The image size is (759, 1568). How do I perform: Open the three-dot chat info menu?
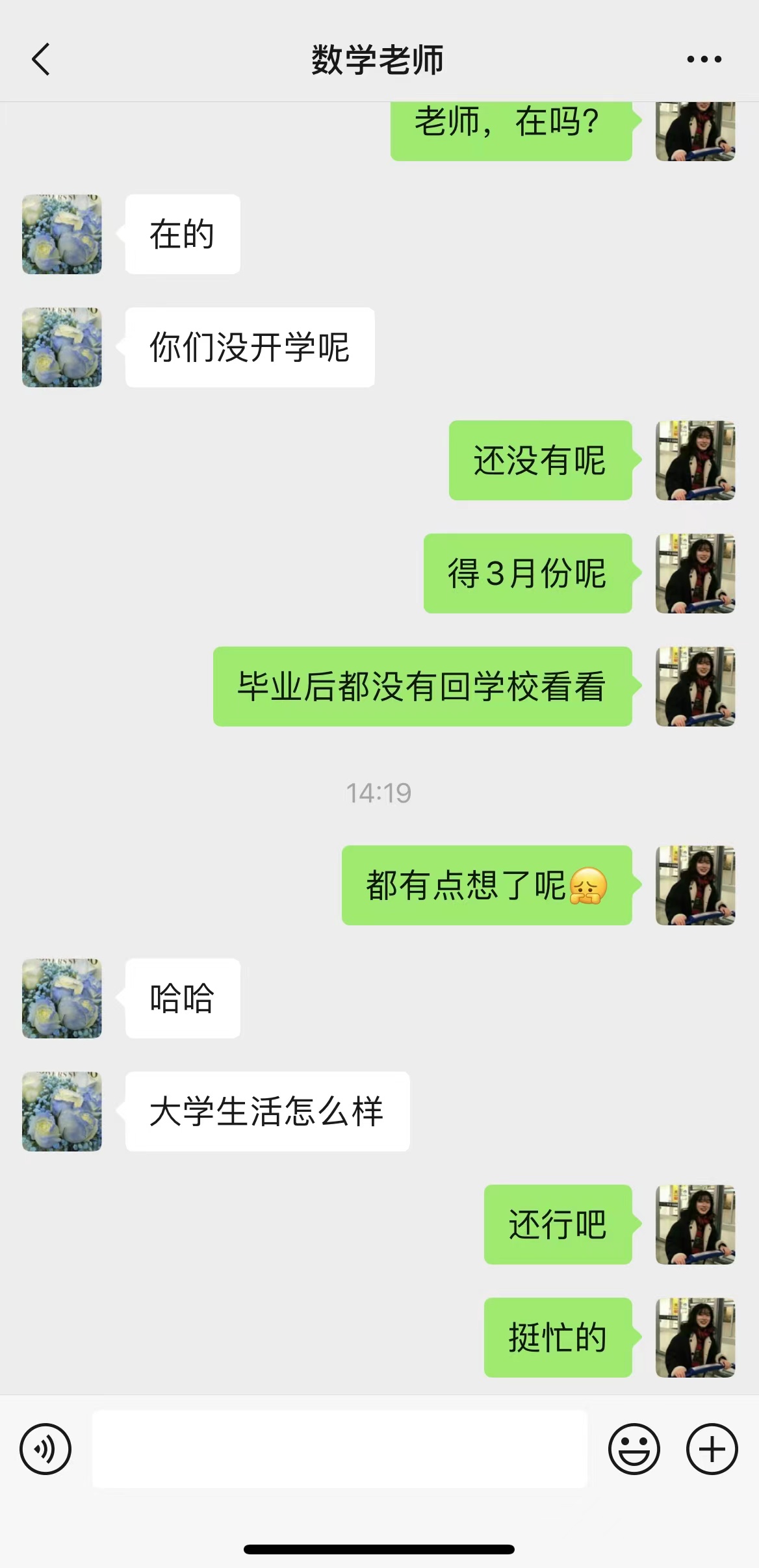704,59
